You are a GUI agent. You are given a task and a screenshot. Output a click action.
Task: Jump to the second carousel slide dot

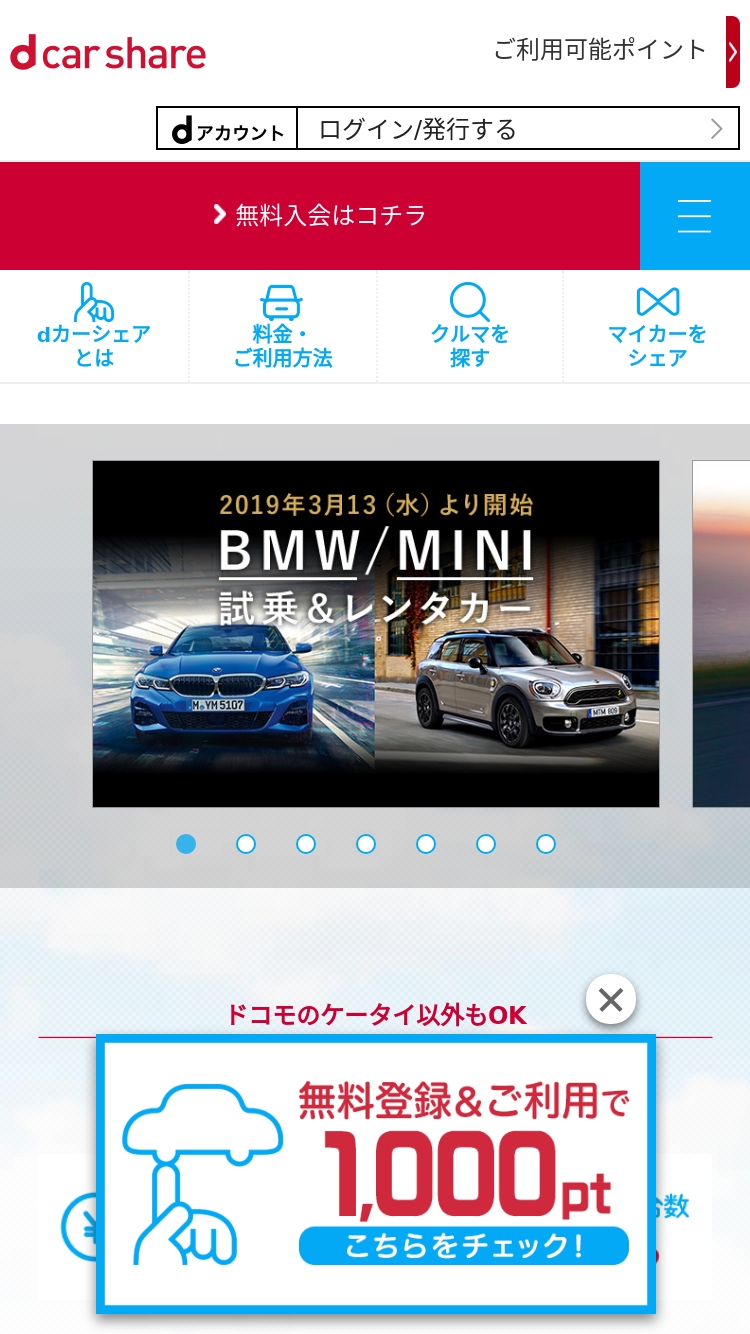[x=246, y=844]
